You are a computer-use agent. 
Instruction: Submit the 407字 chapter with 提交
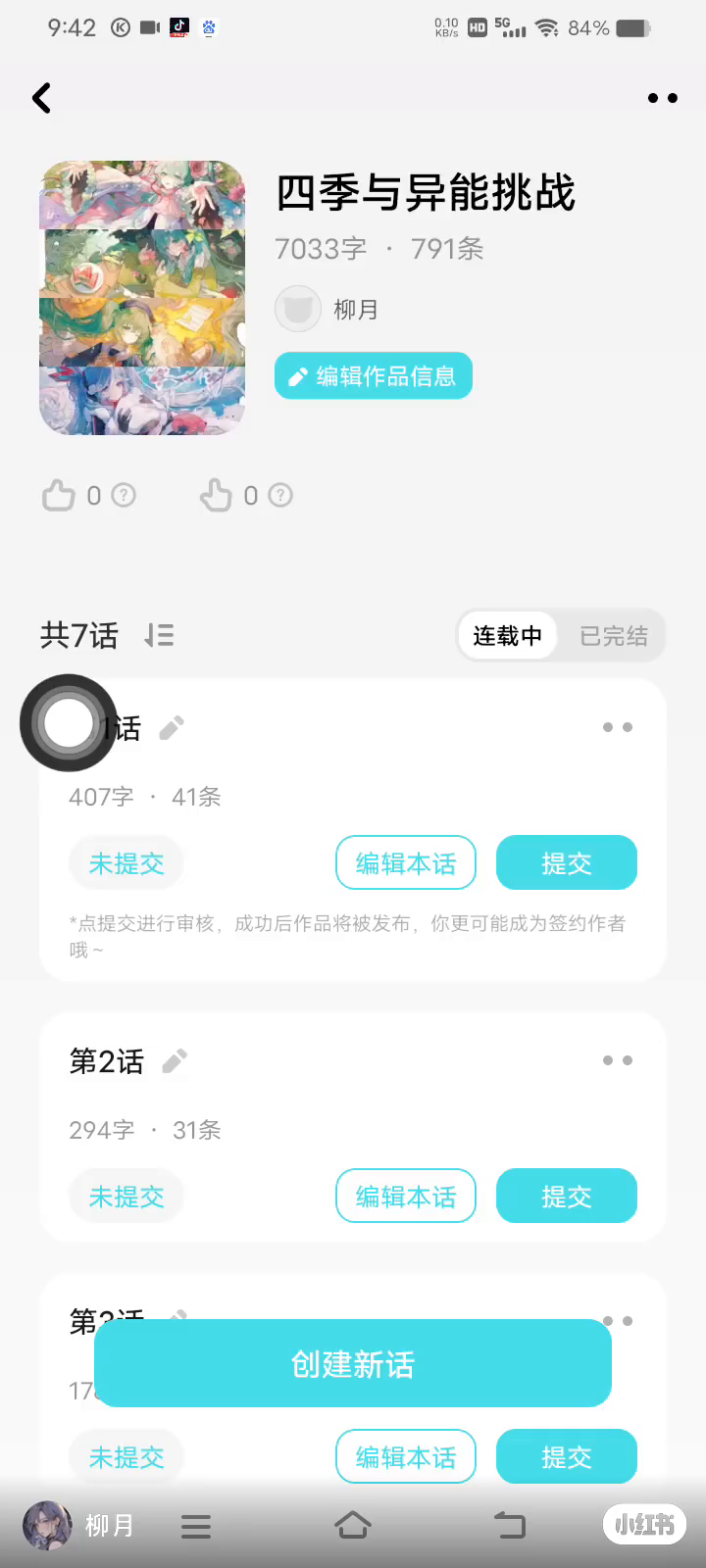click(566, 863)
